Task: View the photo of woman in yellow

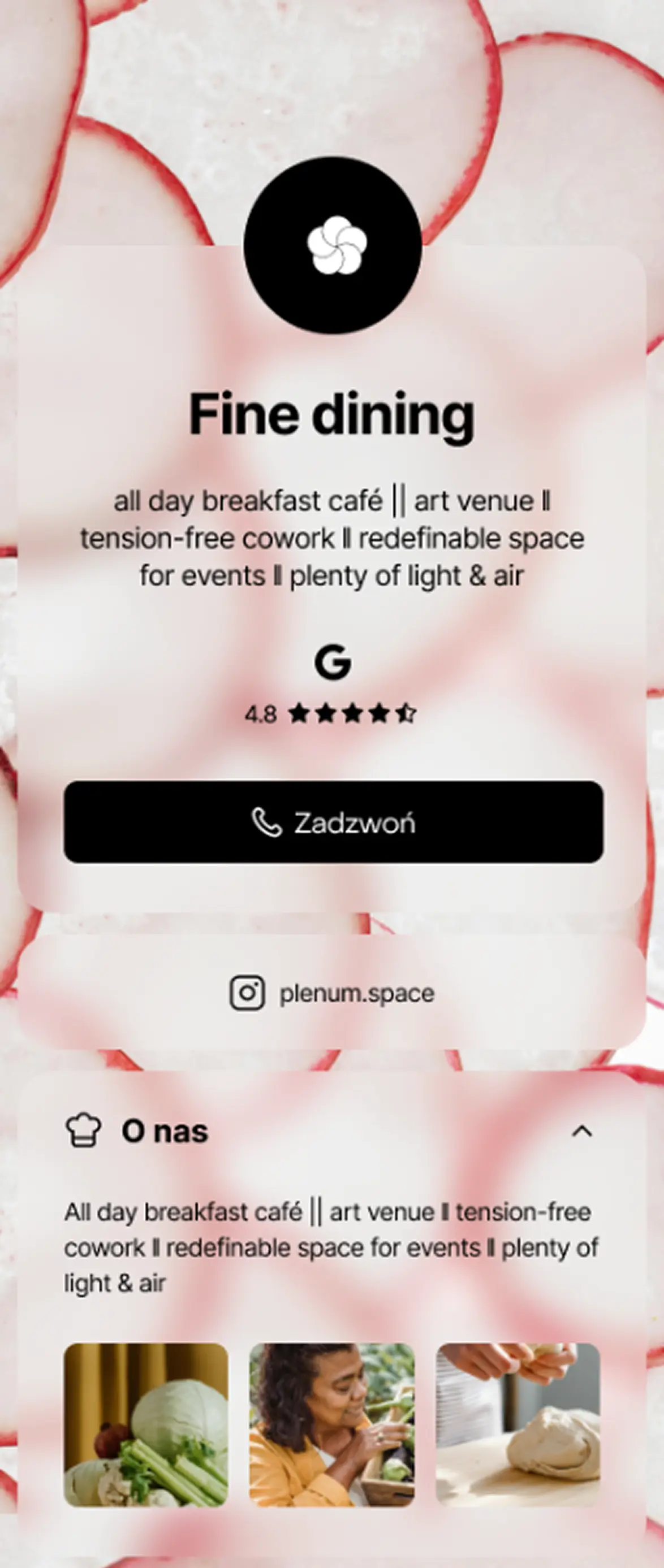Action: [x=332, y=1424]
